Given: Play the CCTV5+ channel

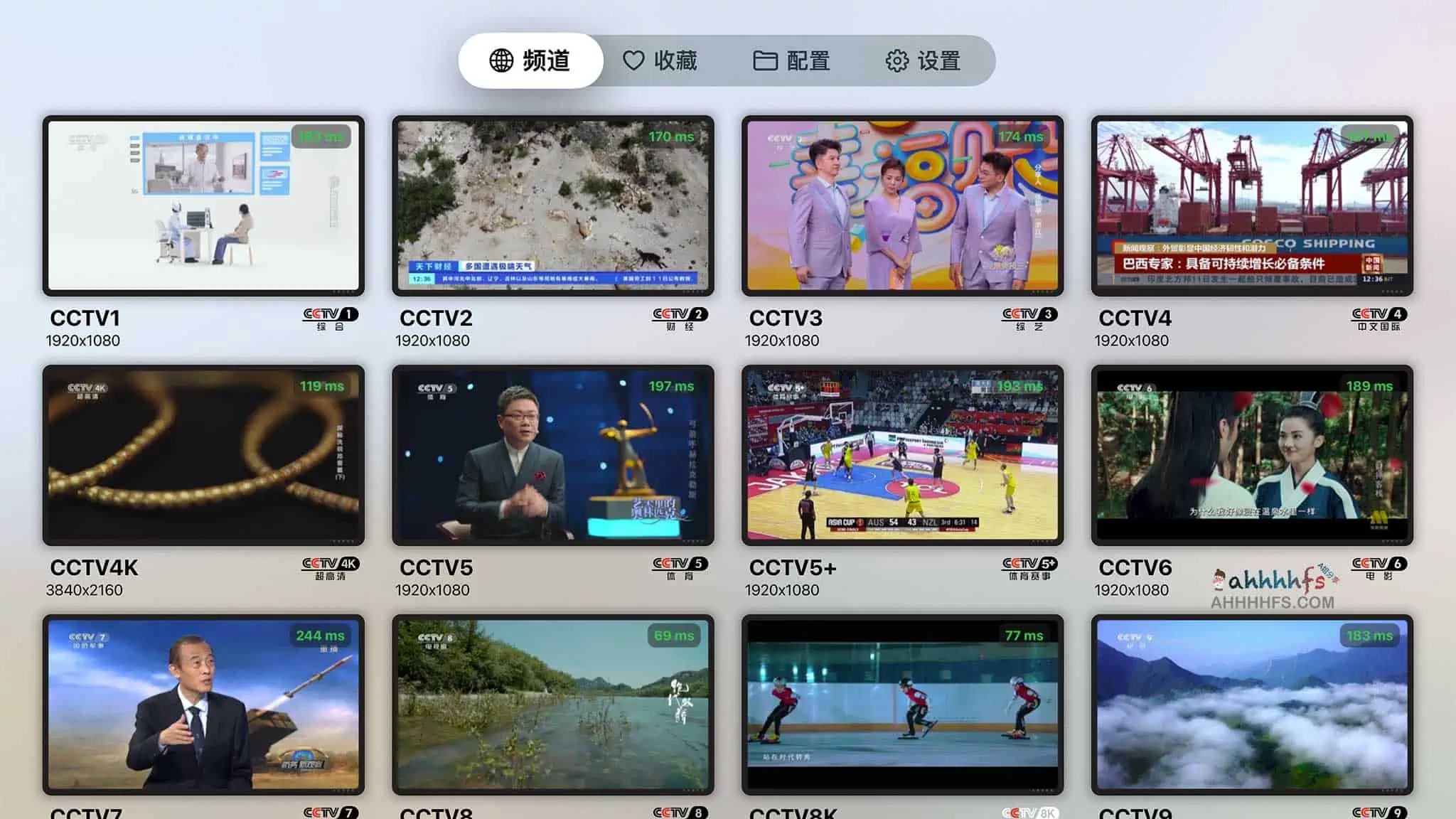Looking at the screenshot, I should (902, 456).
